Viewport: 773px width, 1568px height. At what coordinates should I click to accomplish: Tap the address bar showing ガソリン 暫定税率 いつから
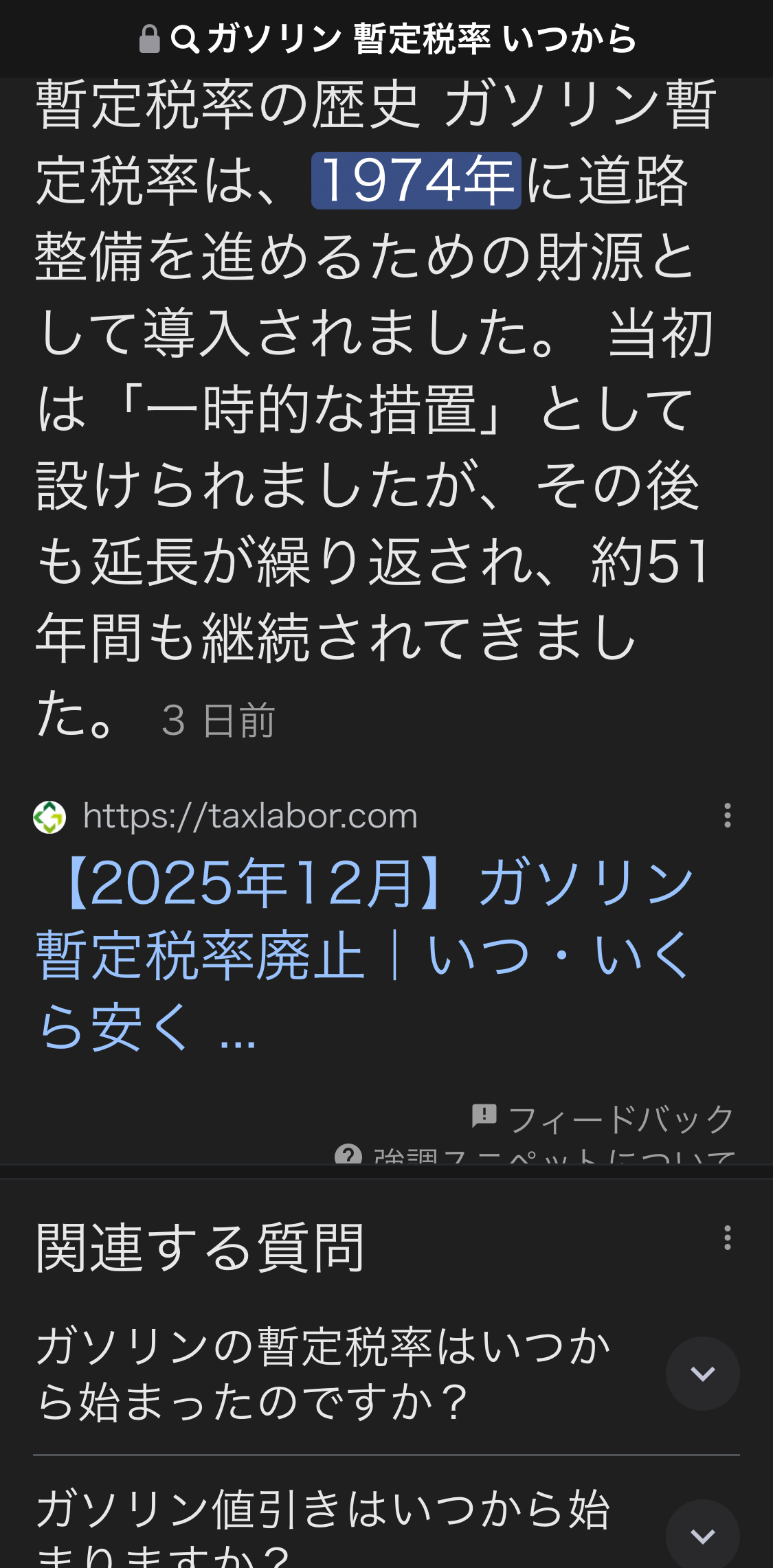[x=386, y=38]
